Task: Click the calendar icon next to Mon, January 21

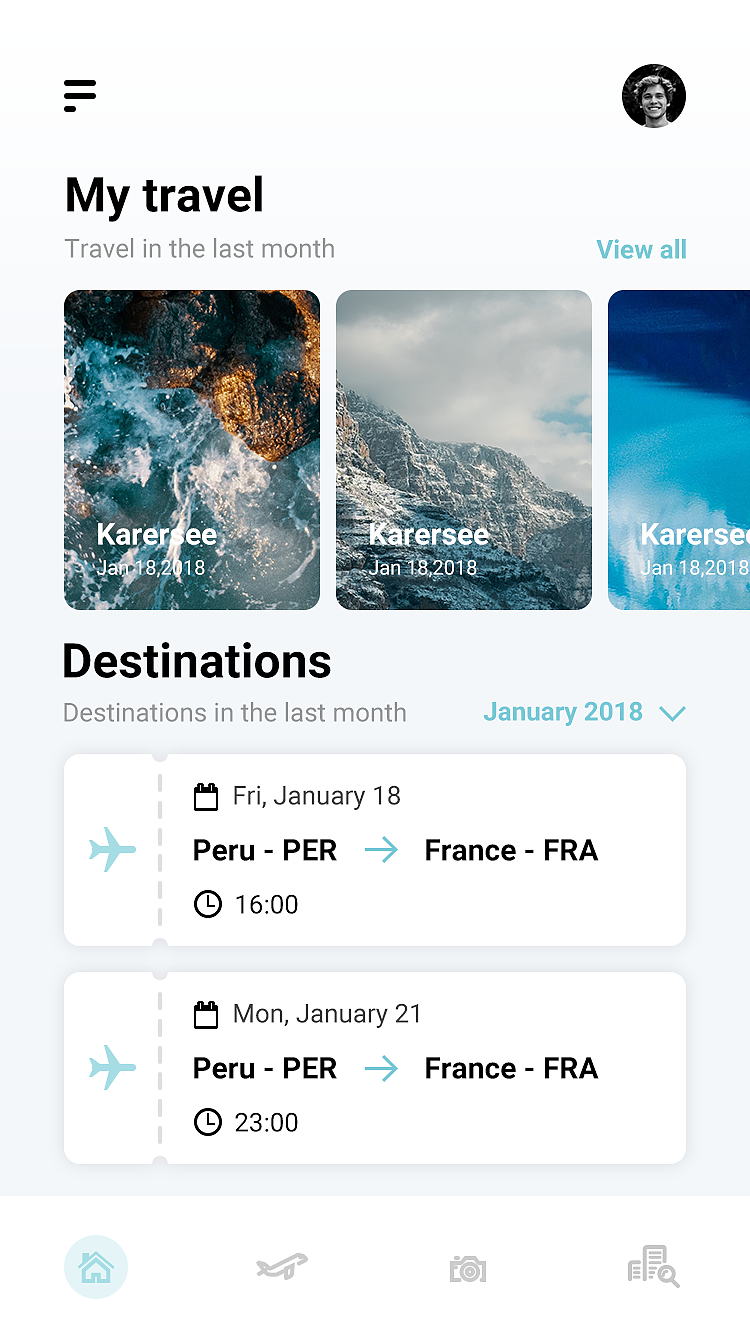Action: pos(206,1014)
